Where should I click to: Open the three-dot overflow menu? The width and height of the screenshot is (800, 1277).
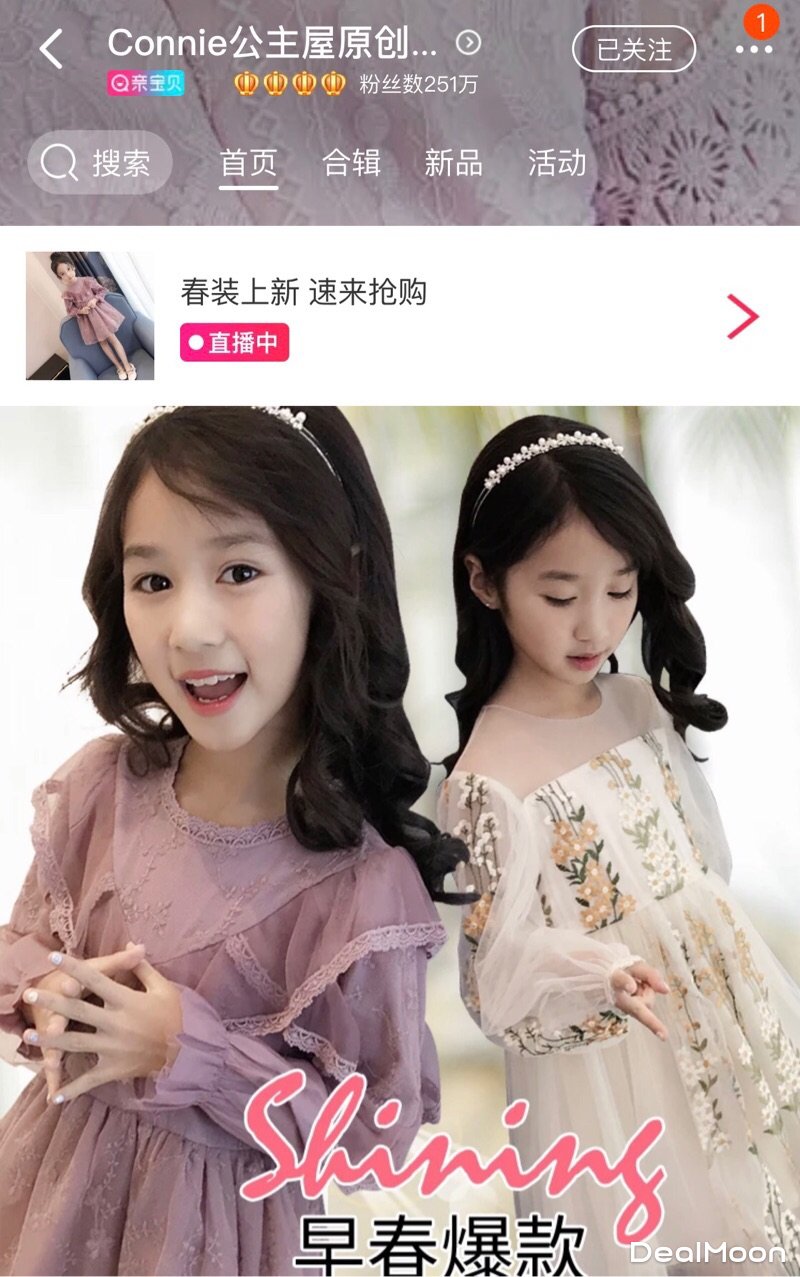(753, 50)
